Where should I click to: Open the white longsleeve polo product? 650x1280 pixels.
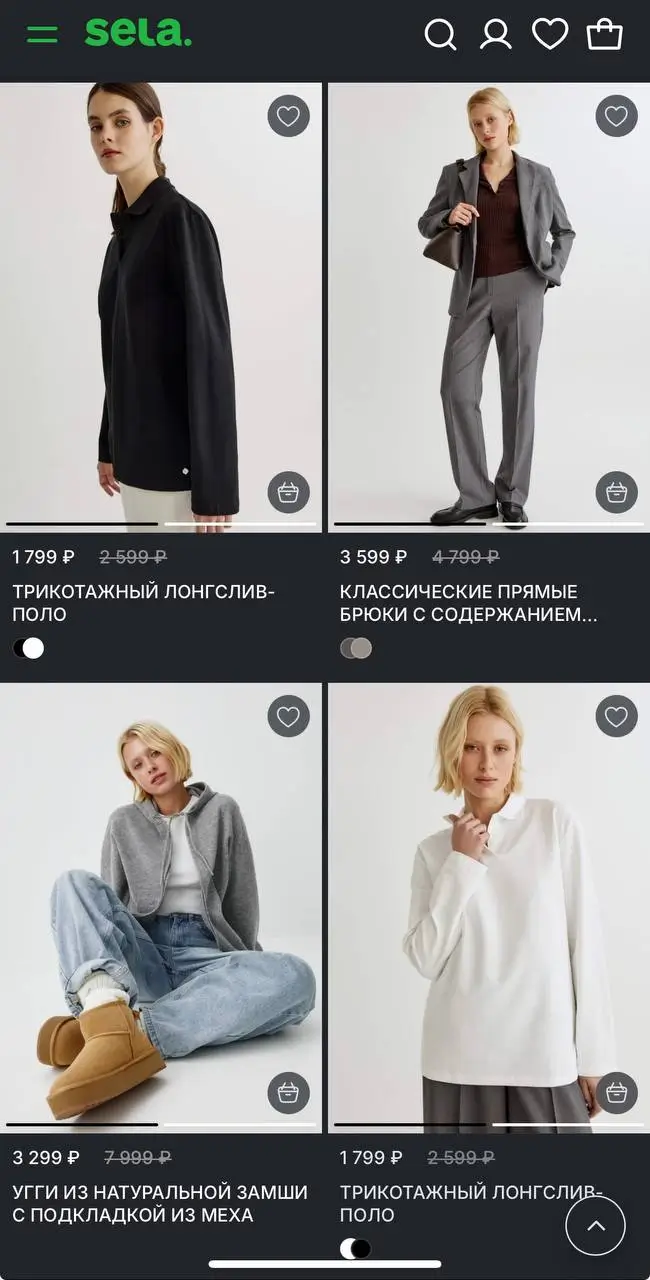click(x=488, y=900)
